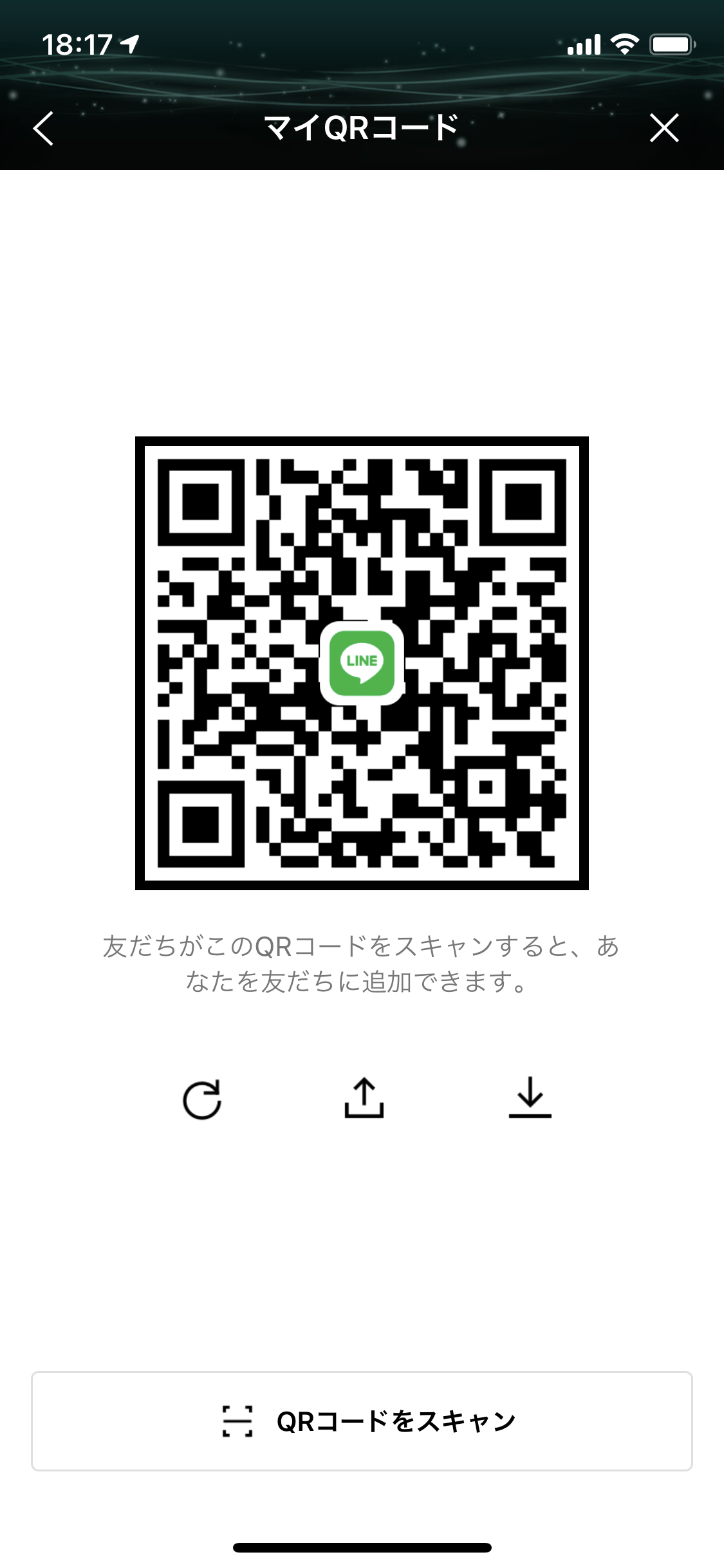The width and height of the screenshot is (724, 1568).
Task: Close the My QR code screen
Action: (x=664, y=127)
